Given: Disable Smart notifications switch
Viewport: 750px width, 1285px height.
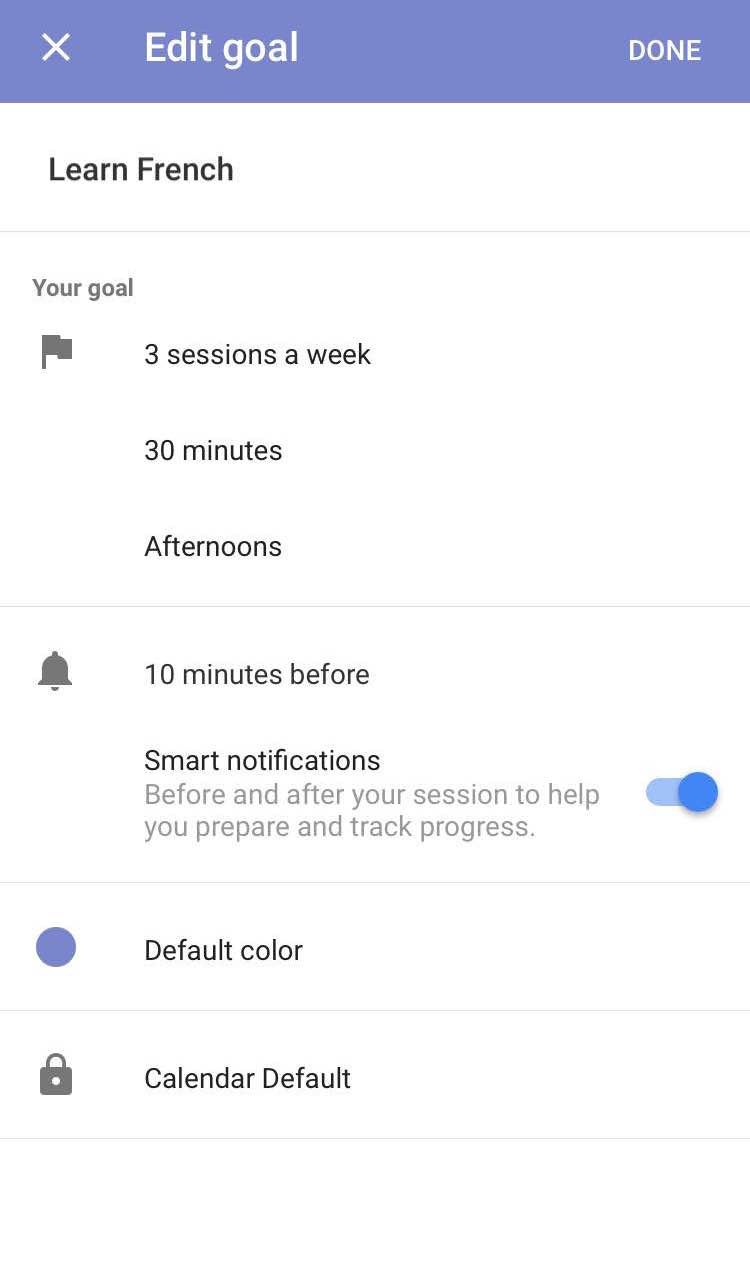Looking at the screenshot, I should pos(682,792).
